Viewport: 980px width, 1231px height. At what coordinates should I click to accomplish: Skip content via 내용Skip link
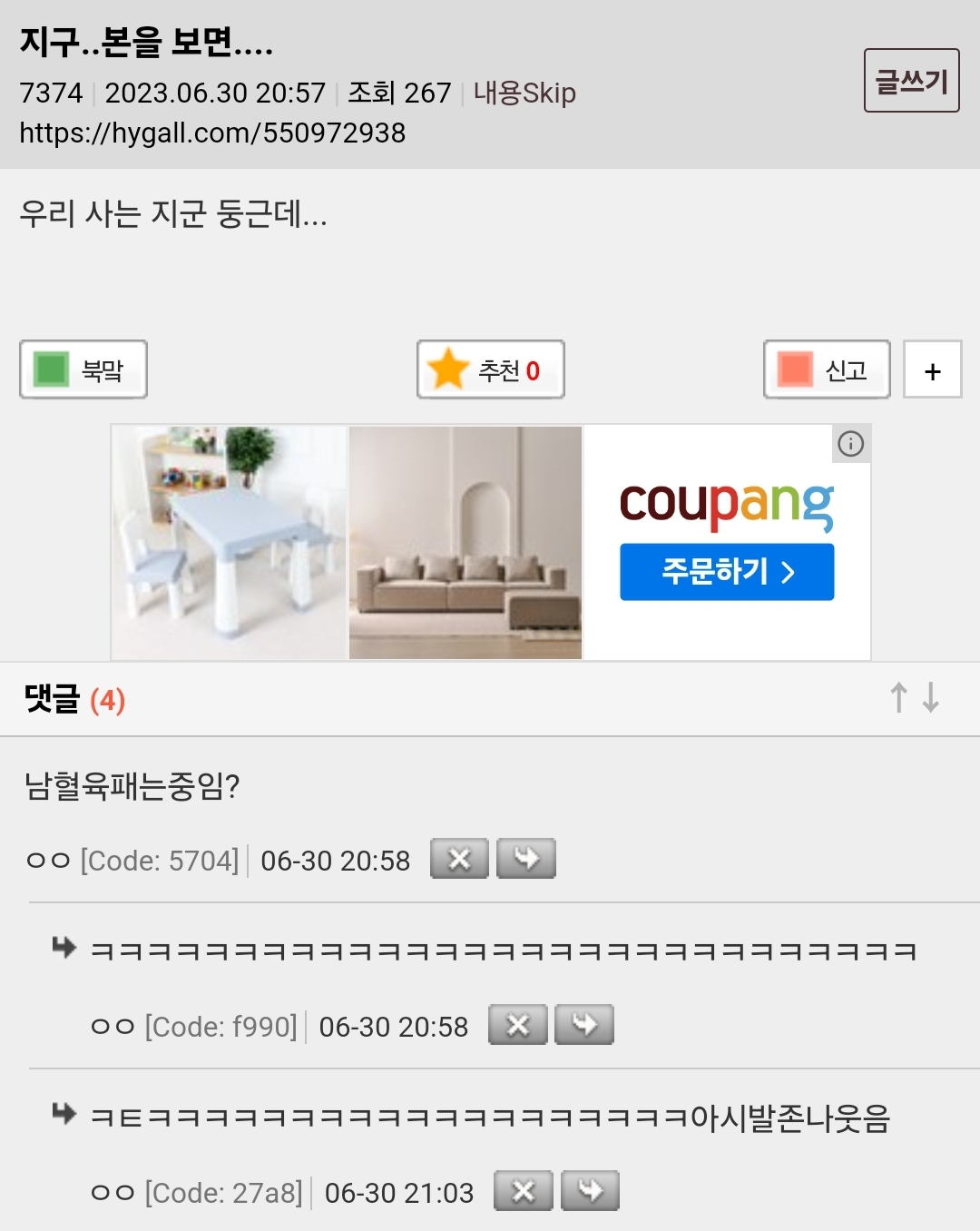(x=524, y=93)
